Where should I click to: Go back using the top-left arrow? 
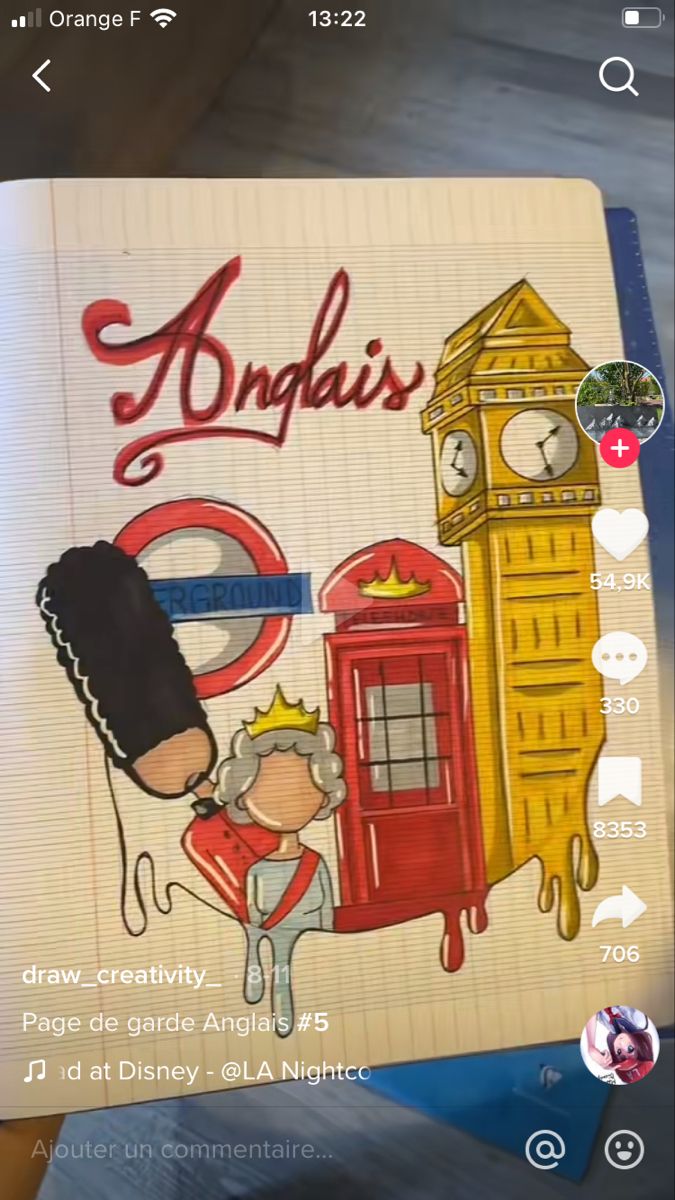(x=41, y=76)
